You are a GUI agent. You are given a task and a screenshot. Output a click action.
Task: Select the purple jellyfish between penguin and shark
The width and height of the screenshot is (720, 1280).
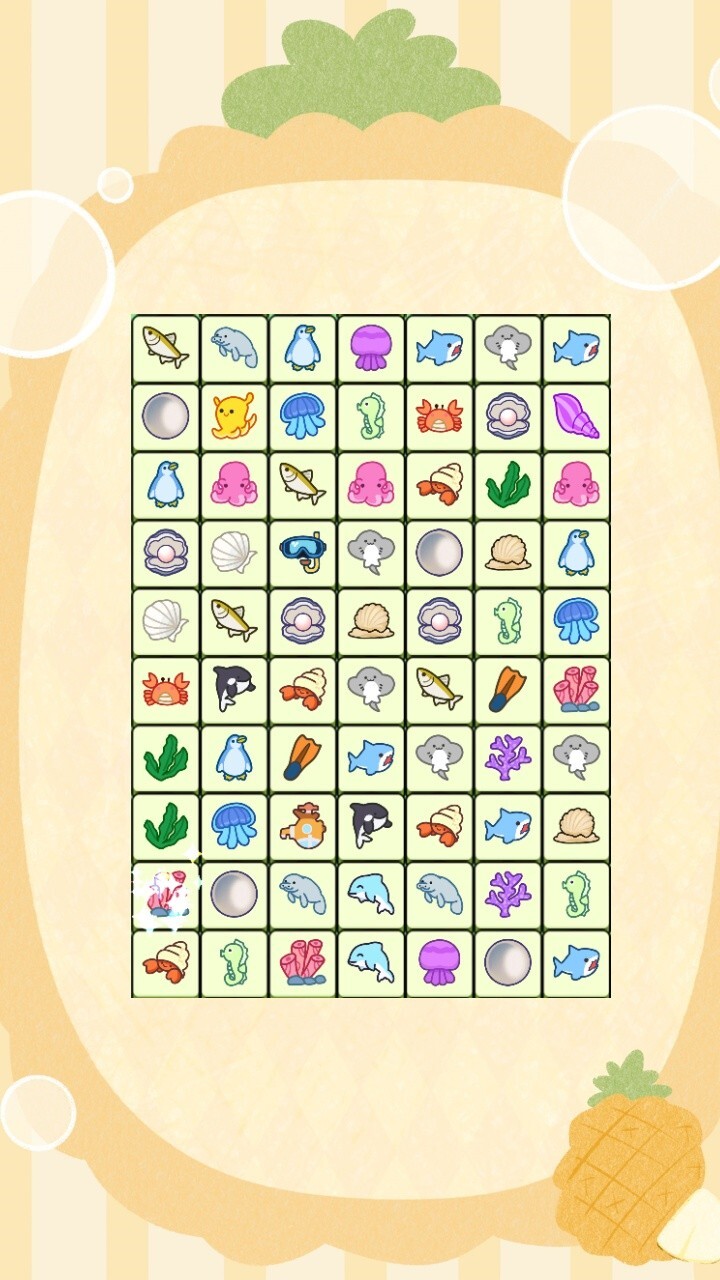coord(371,348)
